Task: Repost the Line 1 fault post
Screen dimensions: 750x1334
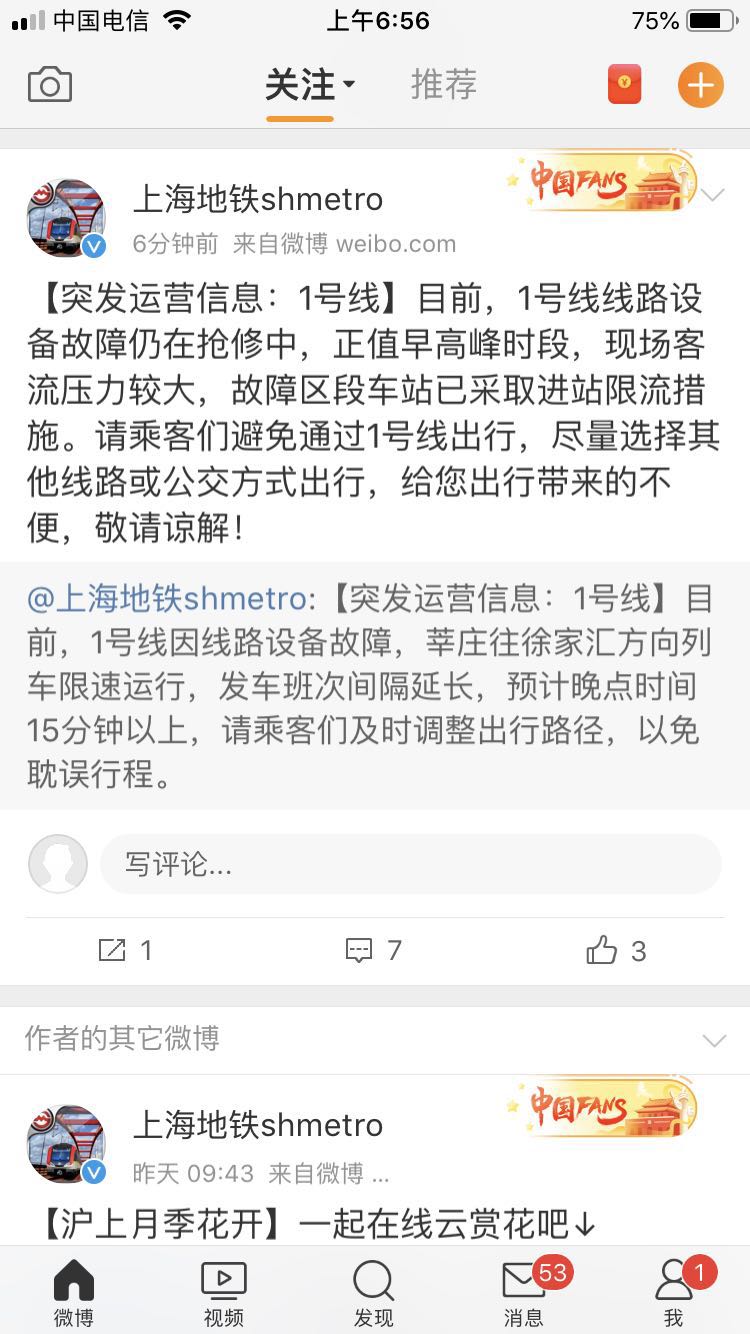Action: point(126,950)
